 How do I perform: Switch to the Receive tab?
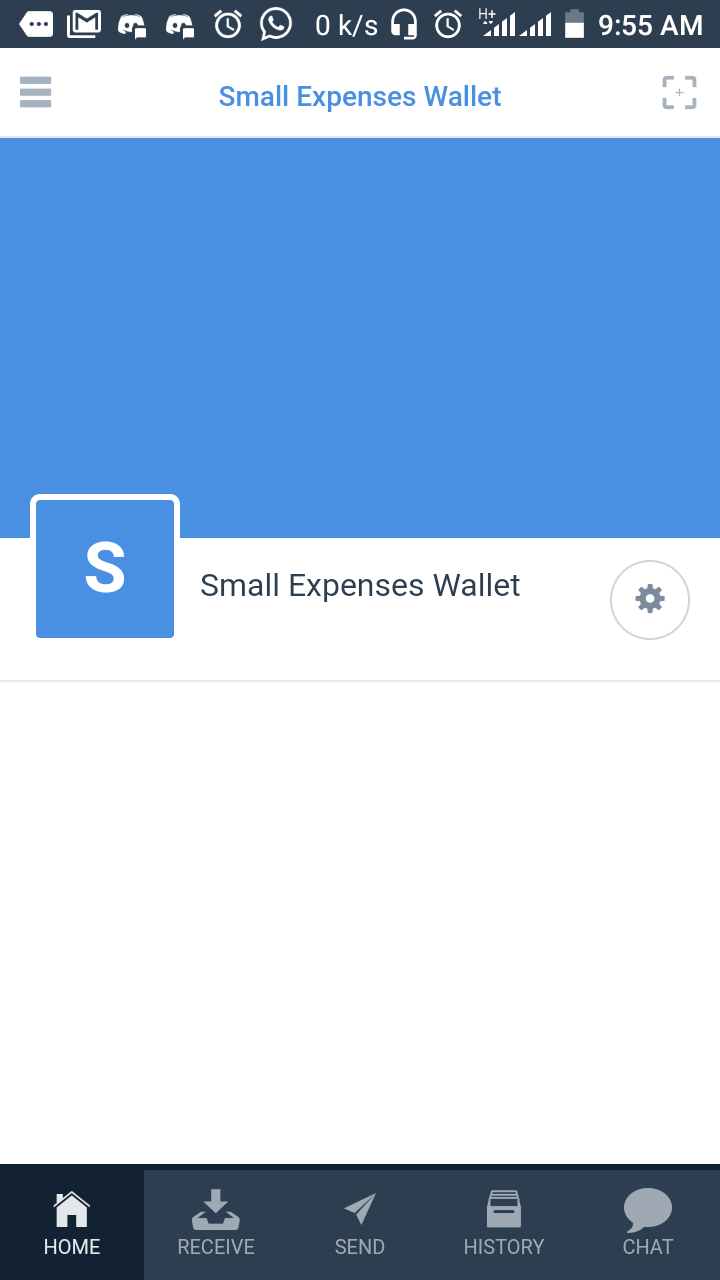coord(216,1224)
